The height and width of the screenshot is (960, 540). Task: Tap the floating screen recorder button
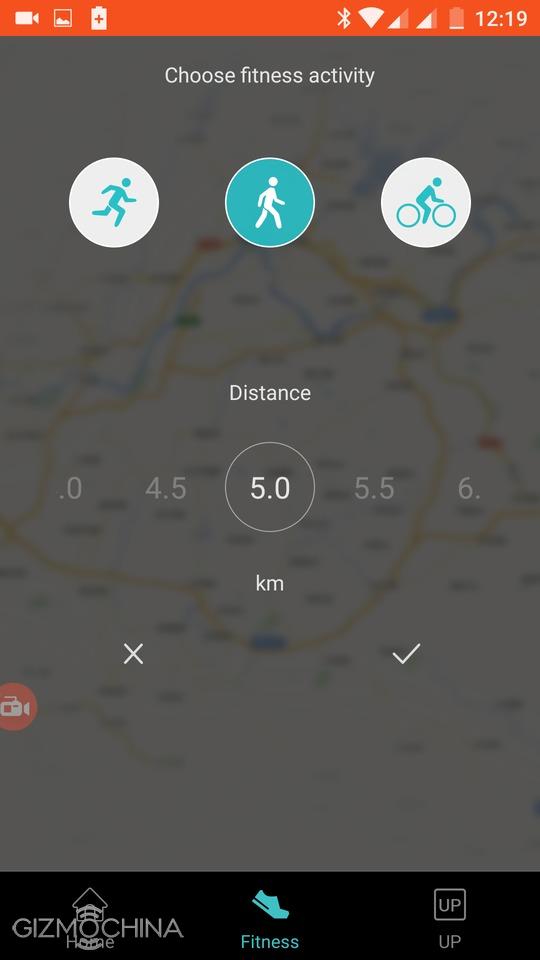point(17,707)
